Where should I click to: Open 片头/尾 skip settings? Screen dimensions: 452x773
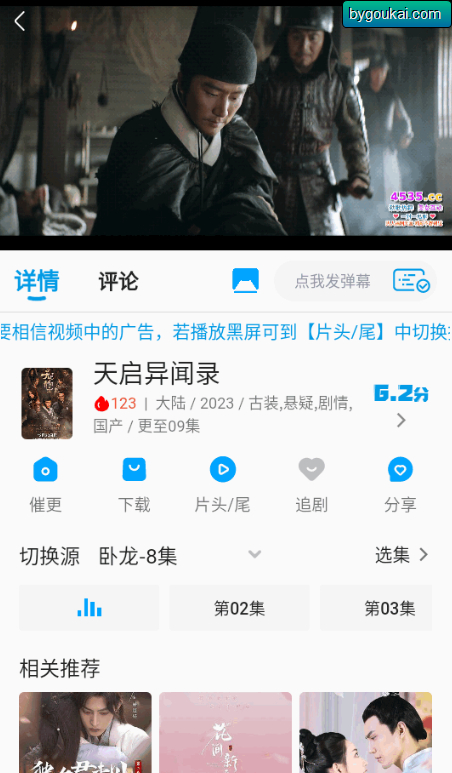point(222,485)
